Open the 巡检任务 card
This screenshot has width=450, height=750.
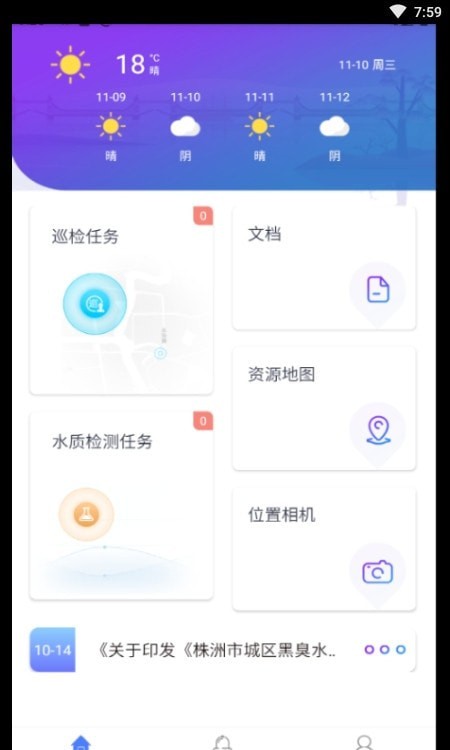click(121, 300)
